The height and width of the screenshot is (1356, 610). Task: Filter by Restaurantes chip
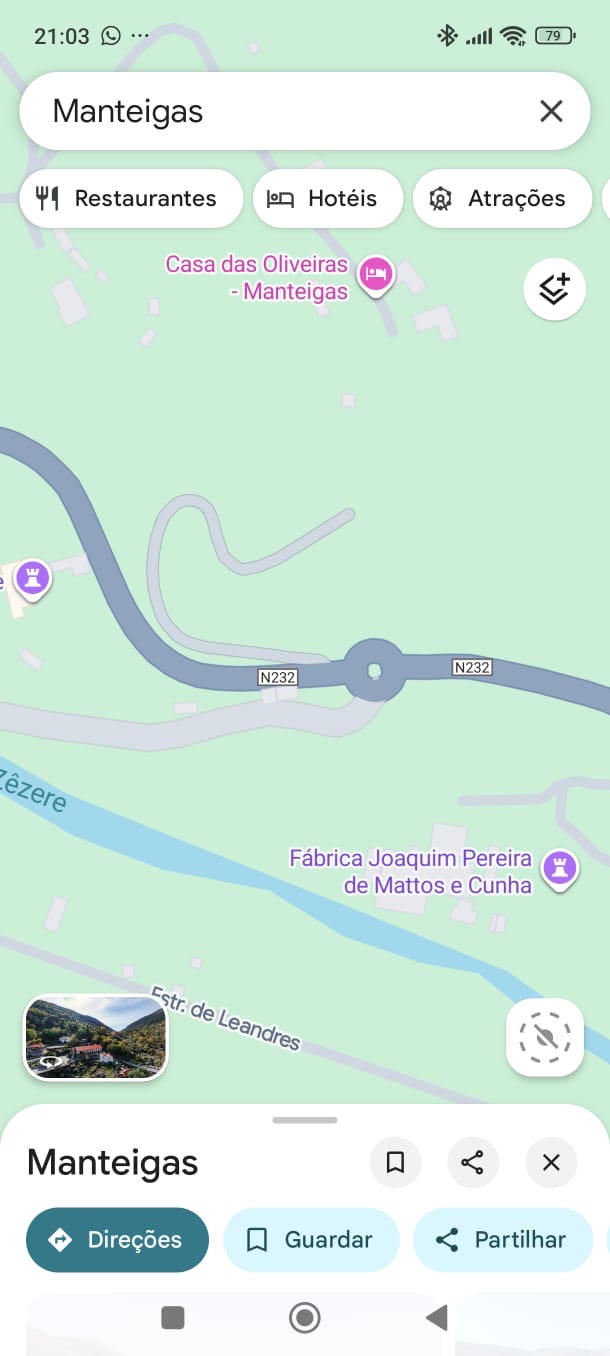point(131,198)
